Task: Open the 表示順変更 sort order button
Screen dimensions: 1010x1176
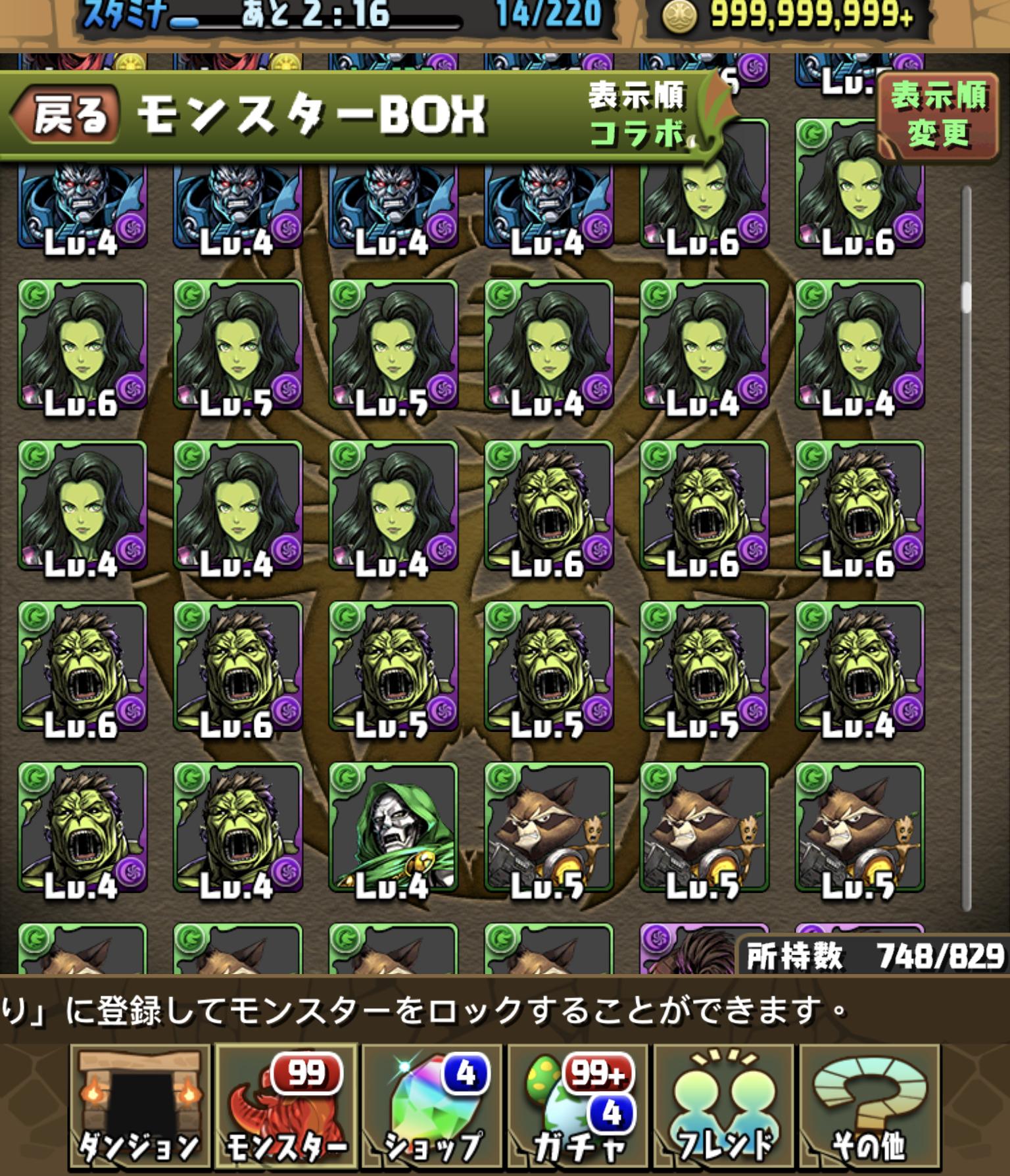Action: (x=938, y=115)
